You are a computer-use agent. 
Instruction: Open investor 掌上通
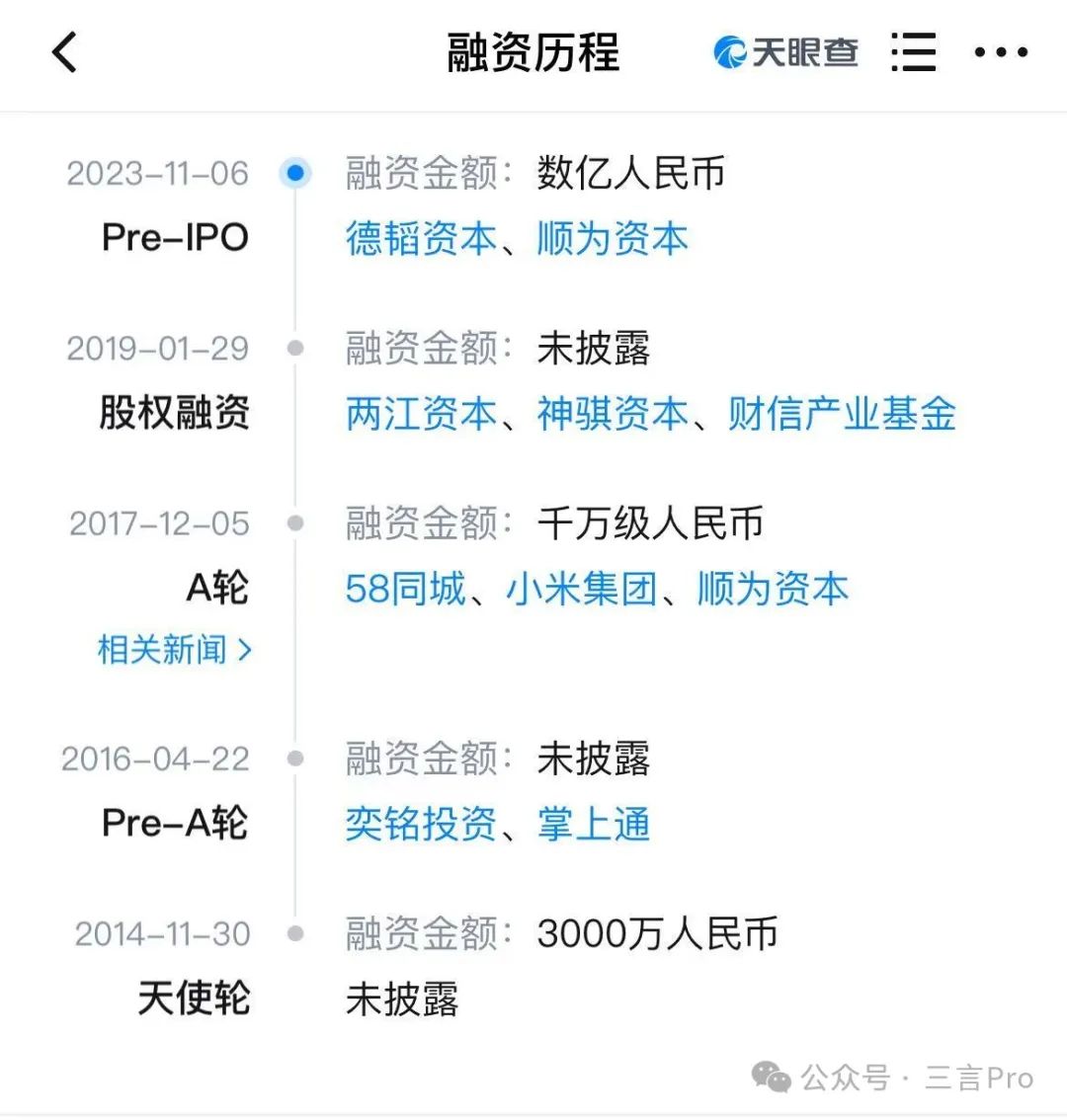(x=594, y=824)
